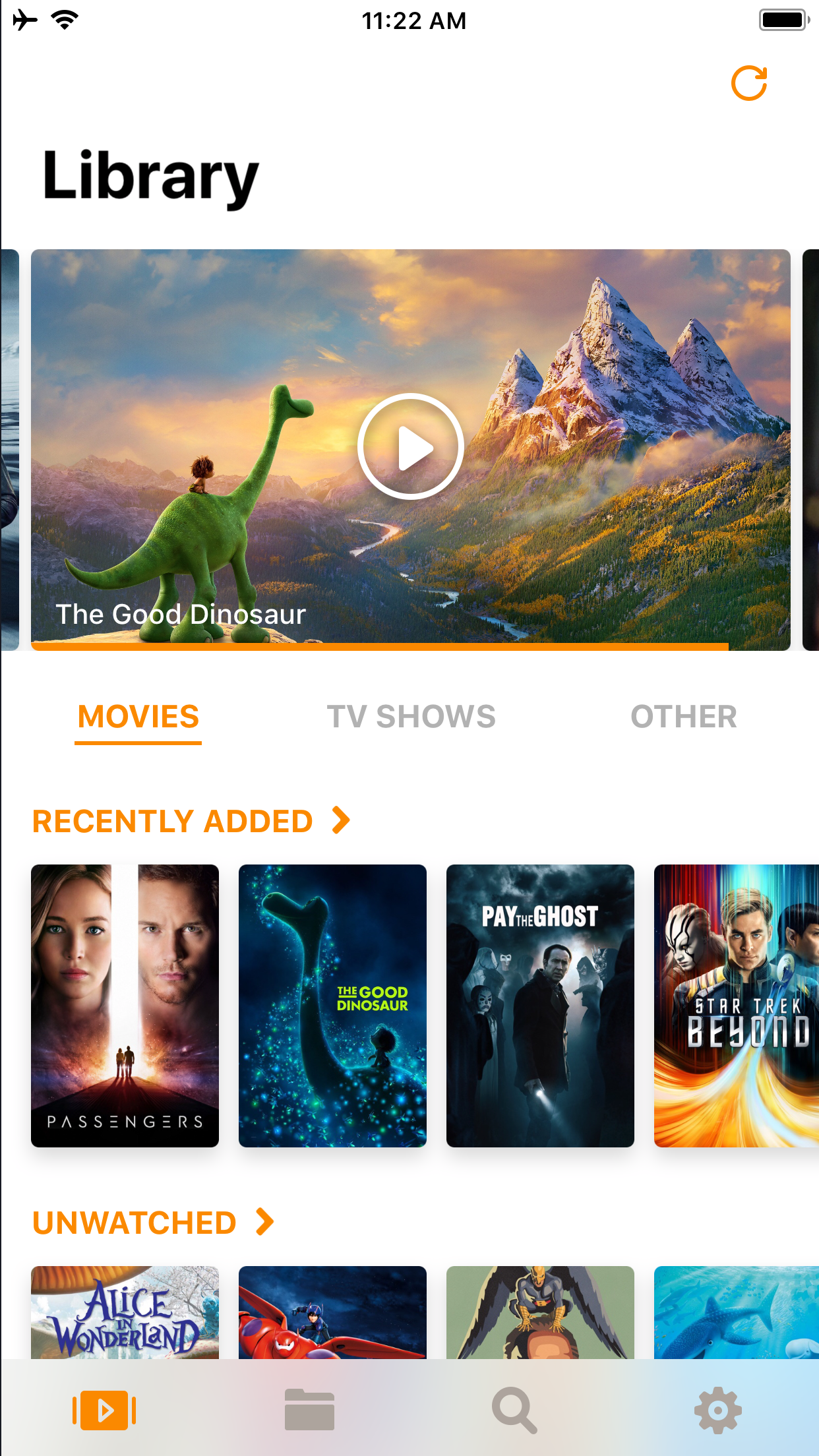Open the Unwatched list
The image size is (819, 1456).
153,1223
